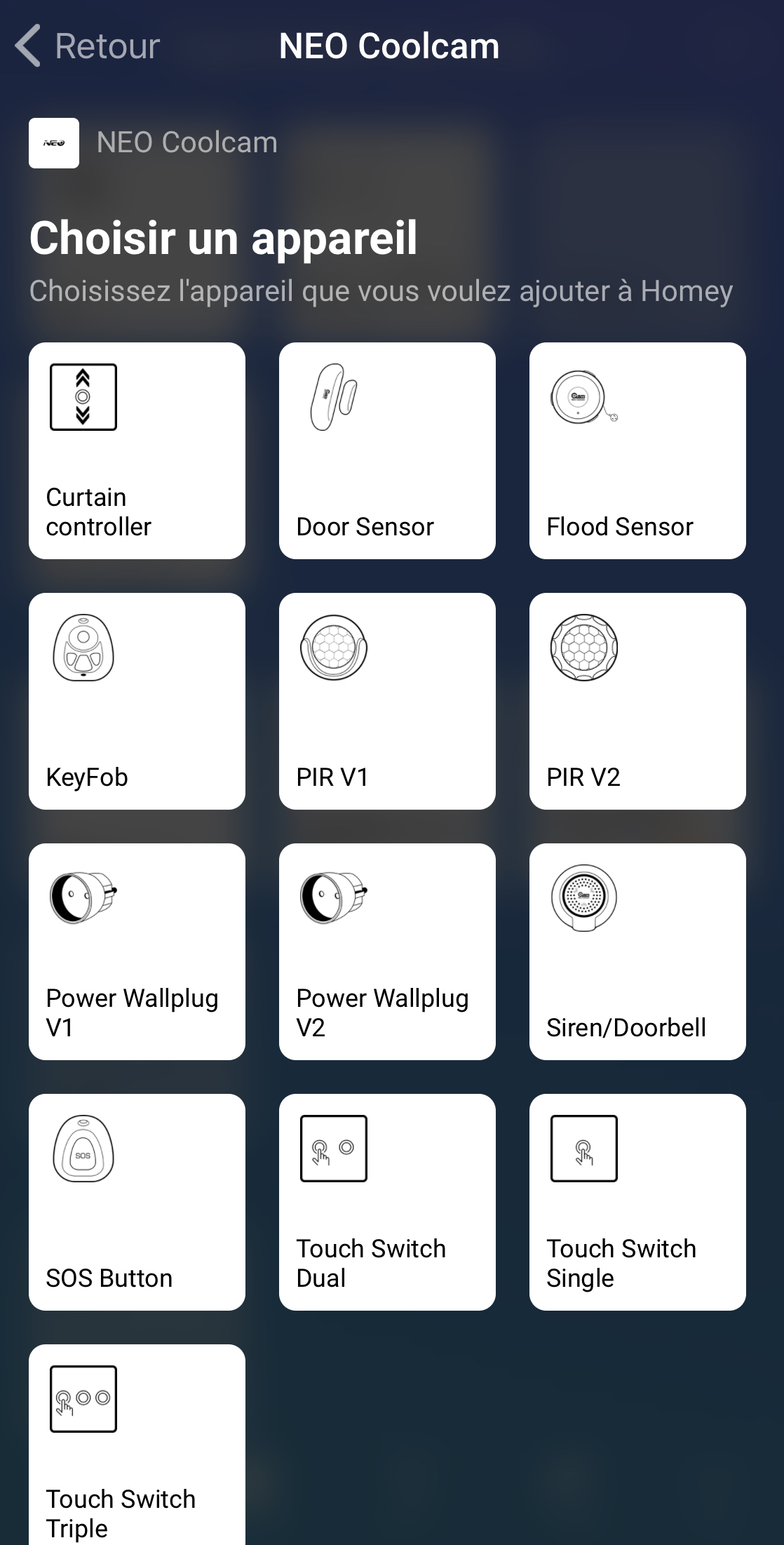Select the Curtain controller device
Image resolution: width=784 pixels, height=1545 pixels.
137,450
